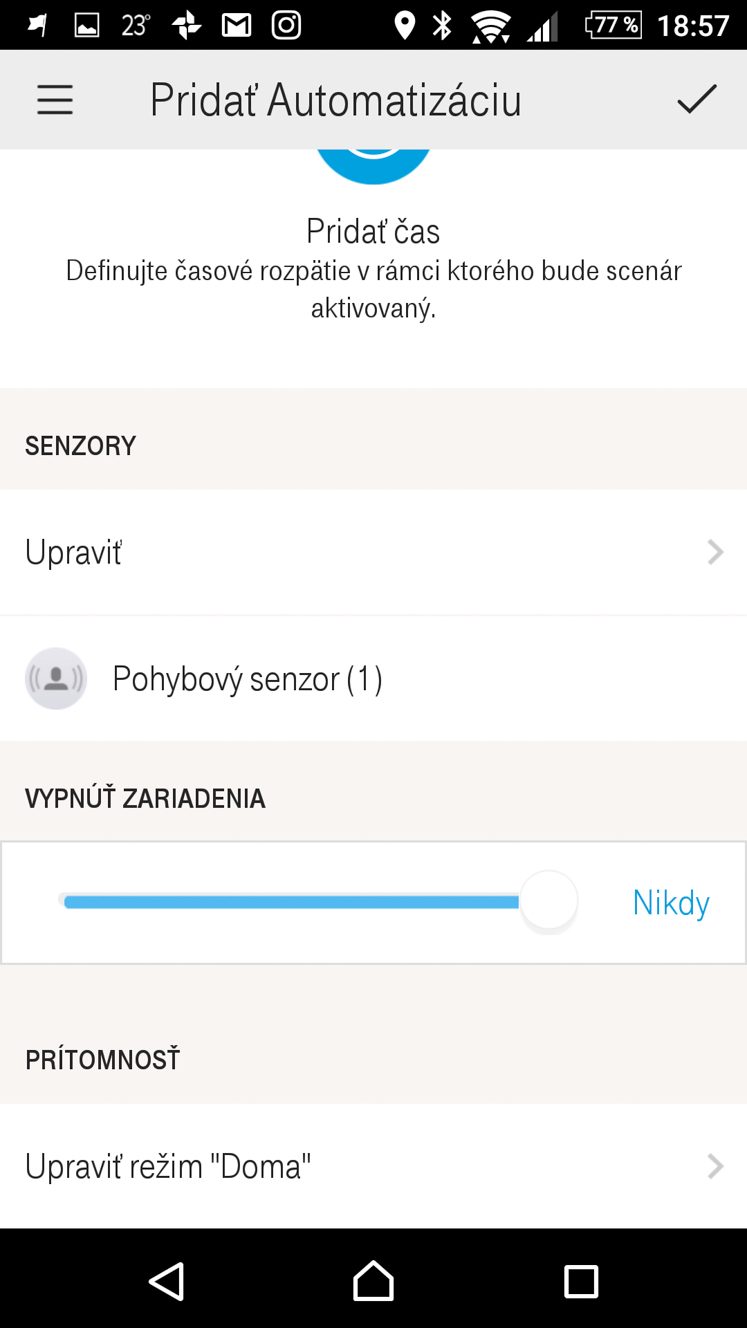Select Pohybový senzor (1) row
This screenshot has width=747, height=1328.
coord(373,679)
